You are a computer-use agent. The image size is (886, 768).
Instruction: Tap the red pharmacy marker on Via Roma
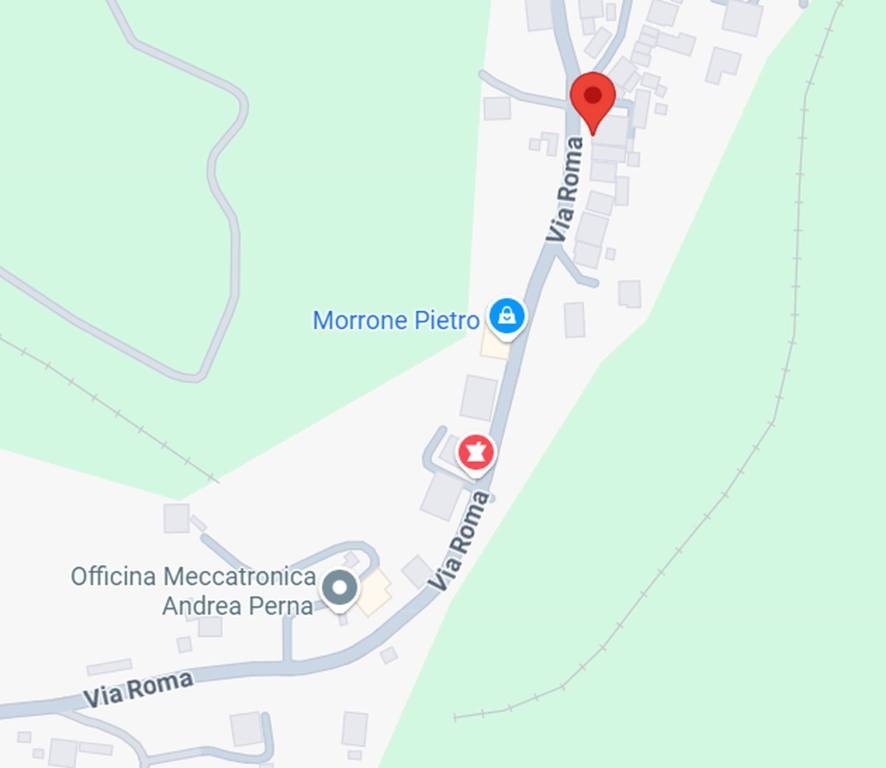coord(476,453)
